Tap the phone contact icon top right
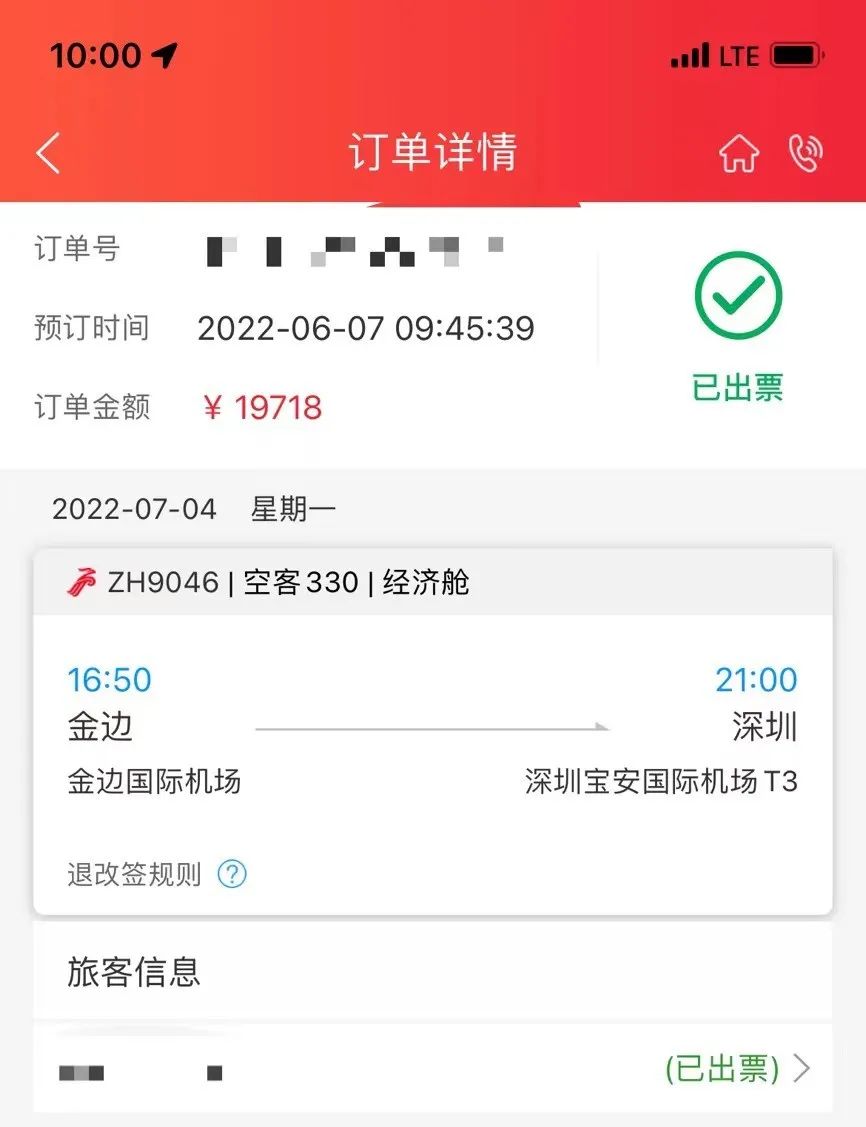 (806, 155)
